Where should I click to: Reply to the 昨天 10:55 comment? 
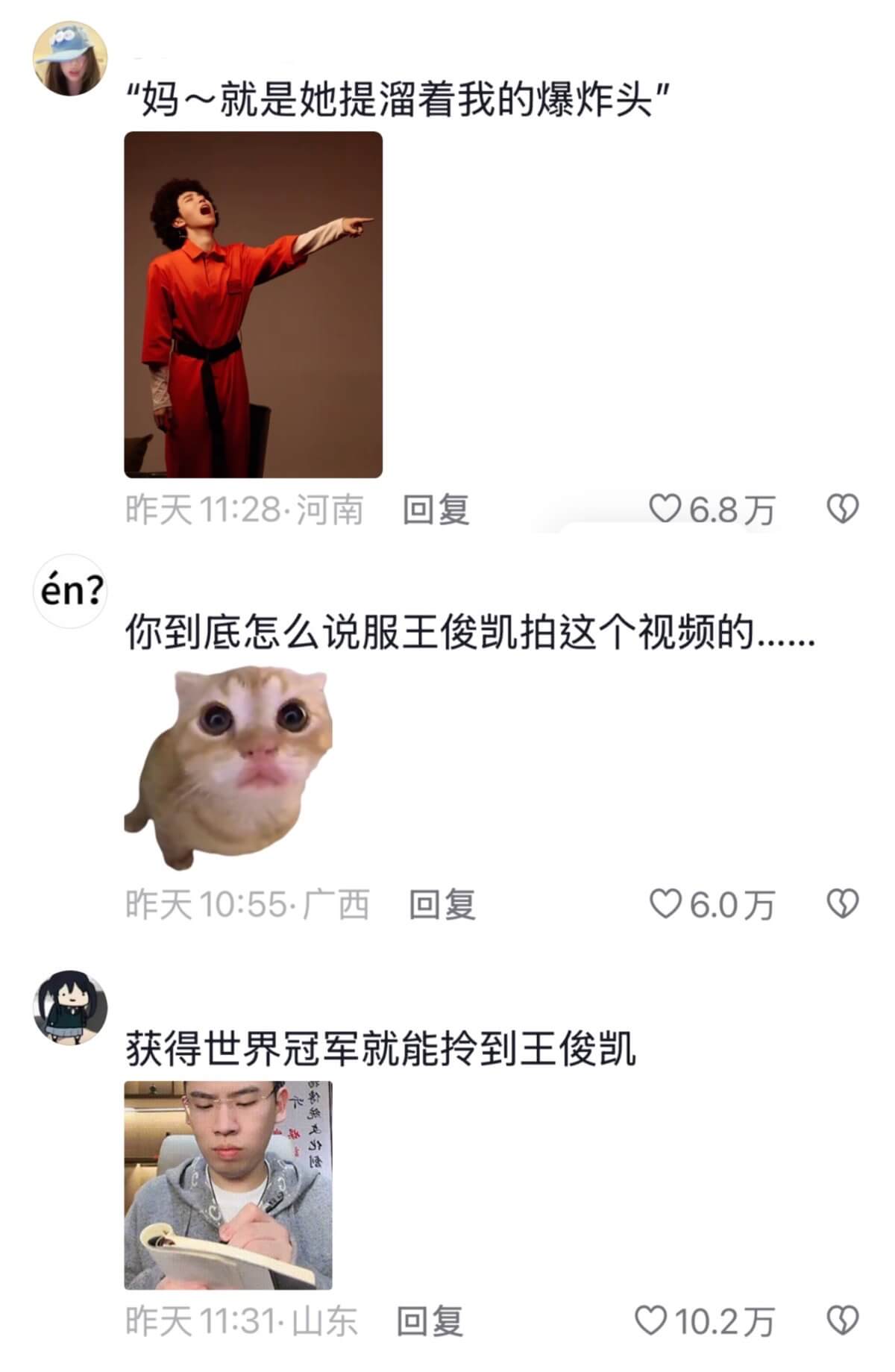pyautogui.click(x=442, y=905)
